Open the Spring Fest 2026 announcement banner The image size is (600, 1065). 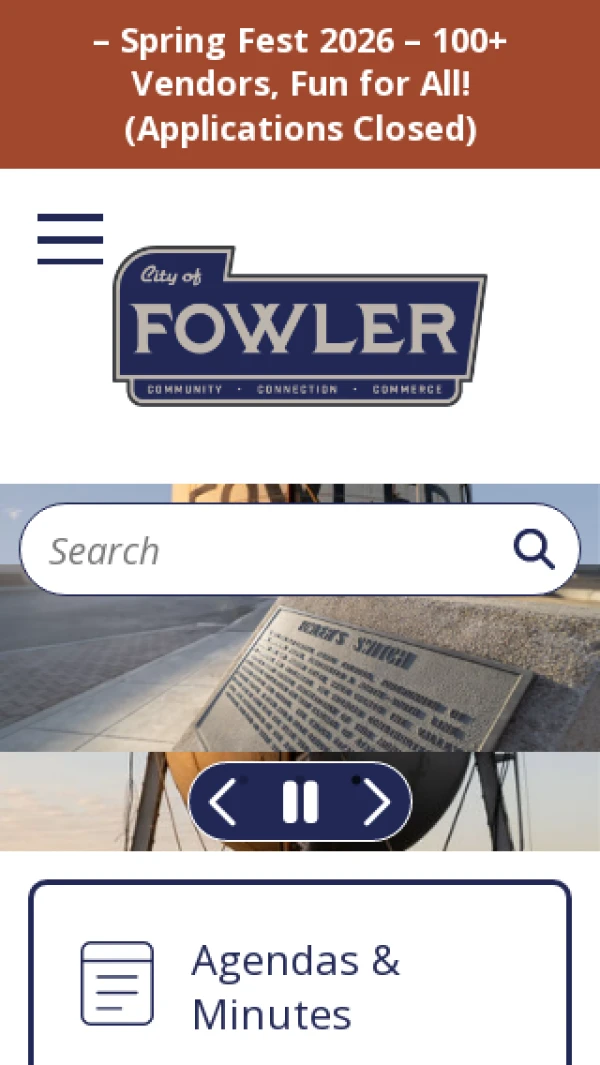[300, 85]
